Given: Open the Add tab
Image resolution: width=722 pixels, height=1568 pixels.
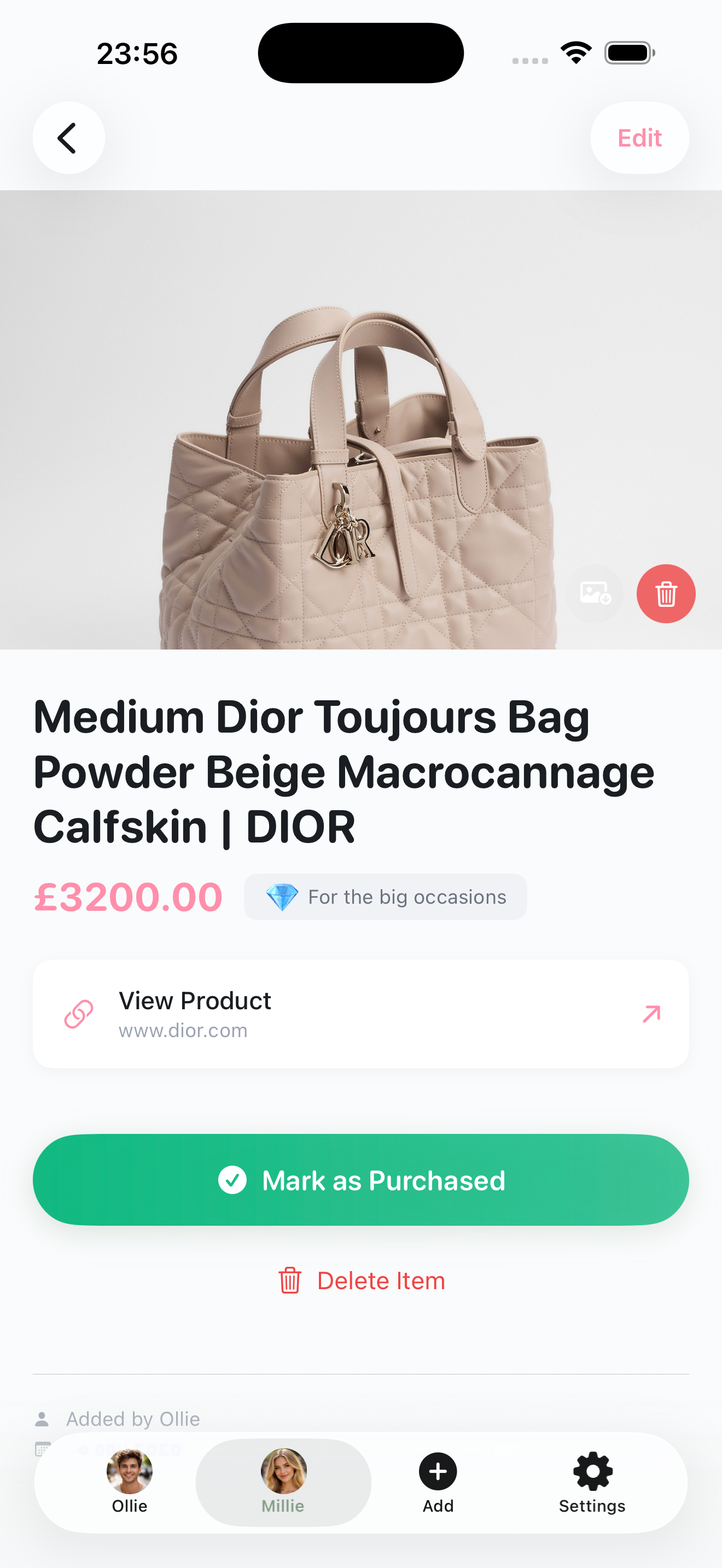Looking at the screenshot, I should coord(438,1482).
